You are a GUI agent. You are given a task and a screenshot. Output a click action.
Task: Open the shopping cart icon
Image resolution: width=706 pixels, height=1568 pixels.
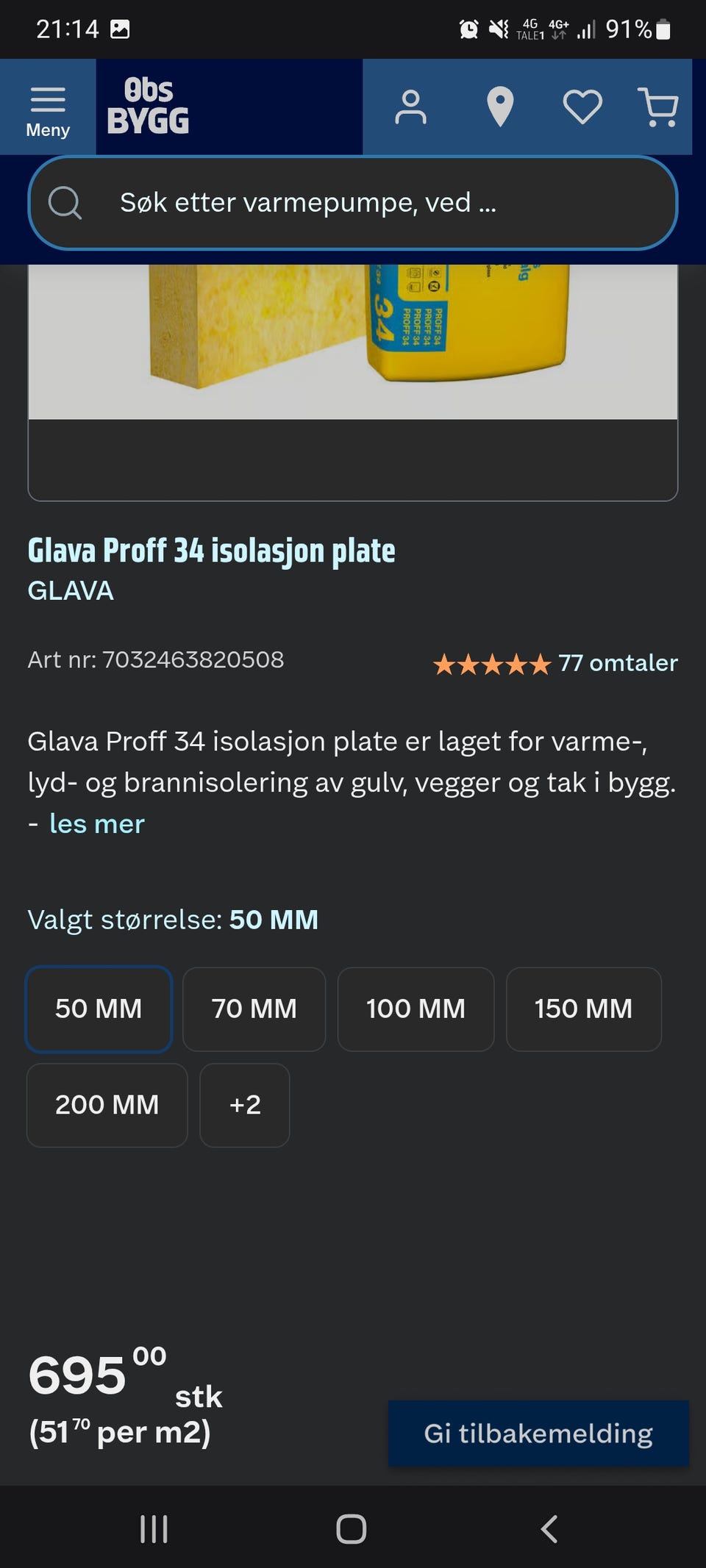[660, 107]
